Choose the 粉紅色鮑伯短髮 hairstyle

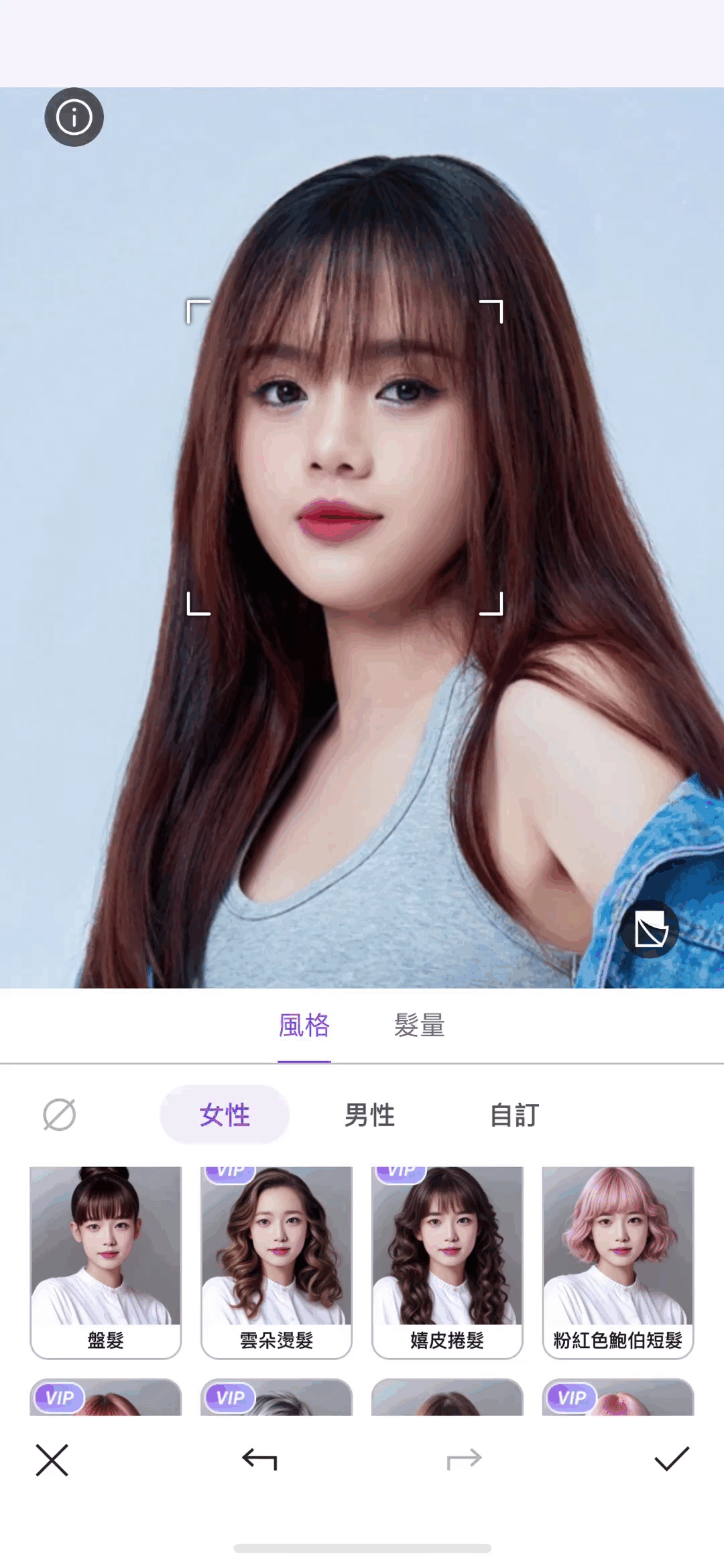tap(617, 1261)
